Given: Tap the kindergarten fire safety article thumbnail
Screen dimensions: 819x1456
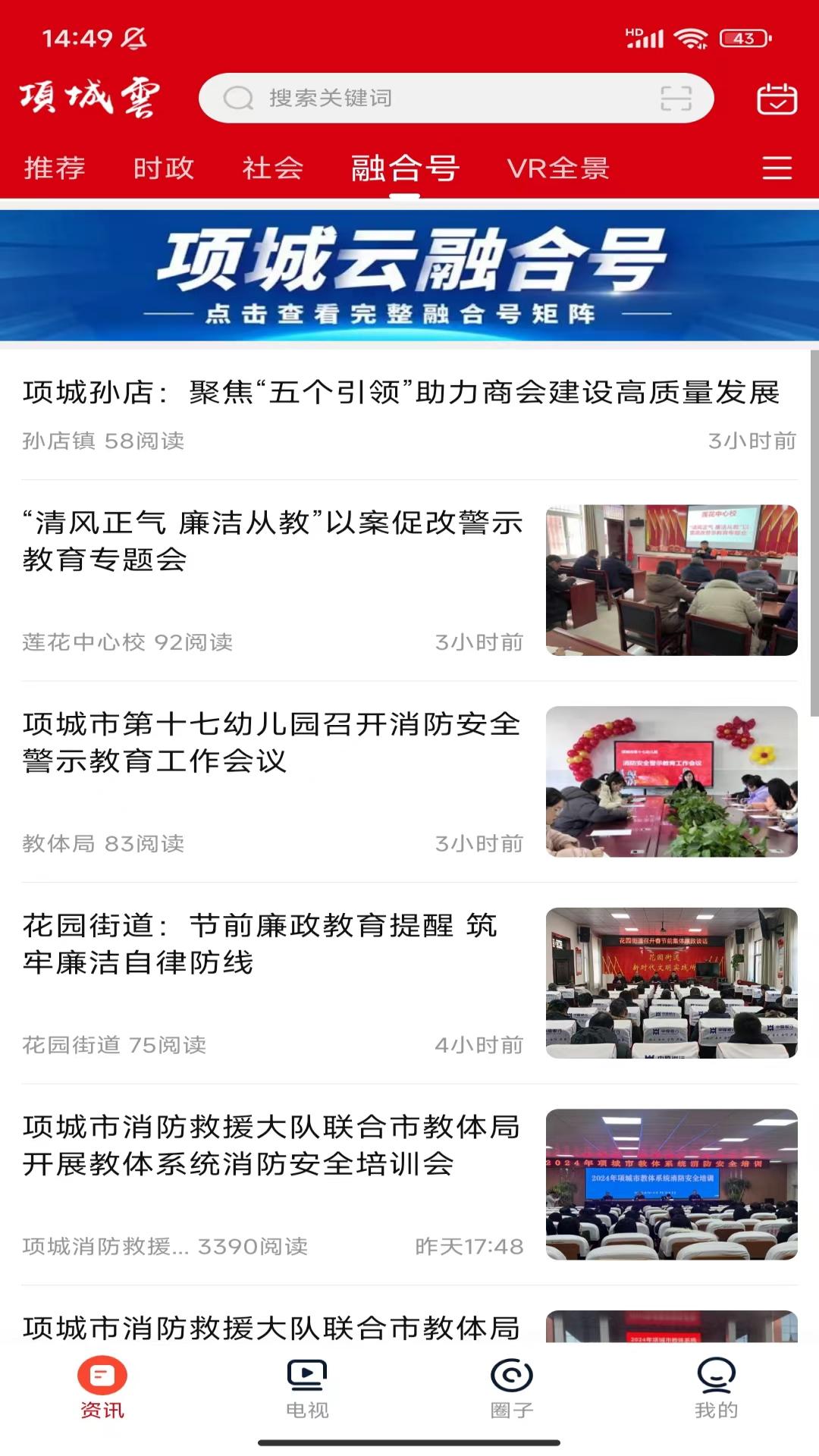Looking at the screenshot, I should 670,781.
